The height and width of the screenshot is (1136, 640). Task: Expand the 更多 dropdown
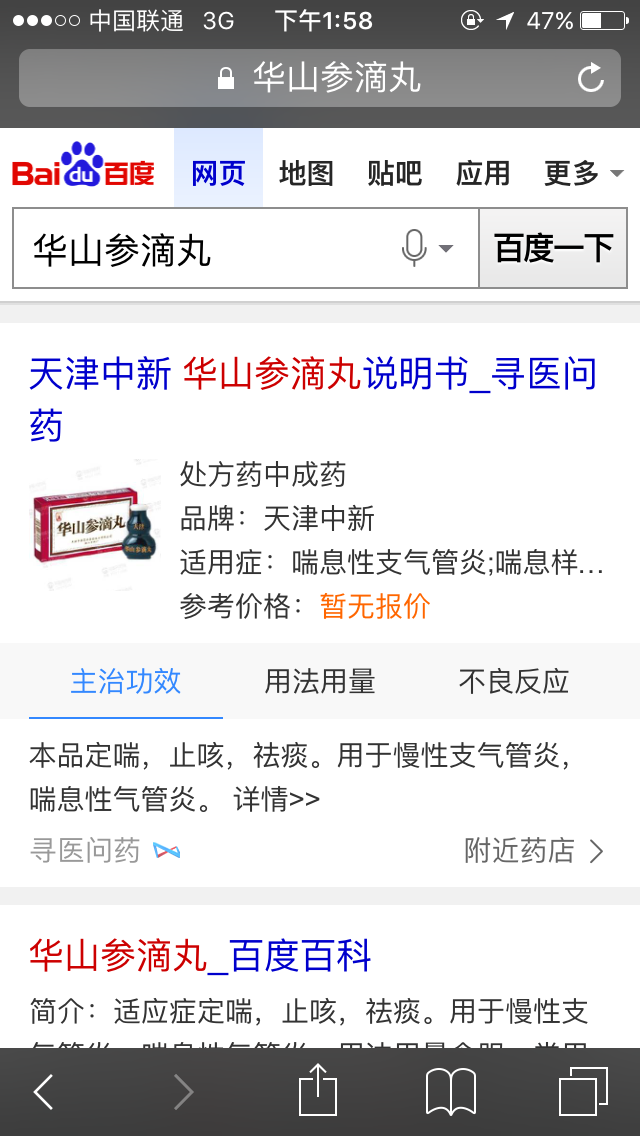pyautogui.click(x=584, y=173)
